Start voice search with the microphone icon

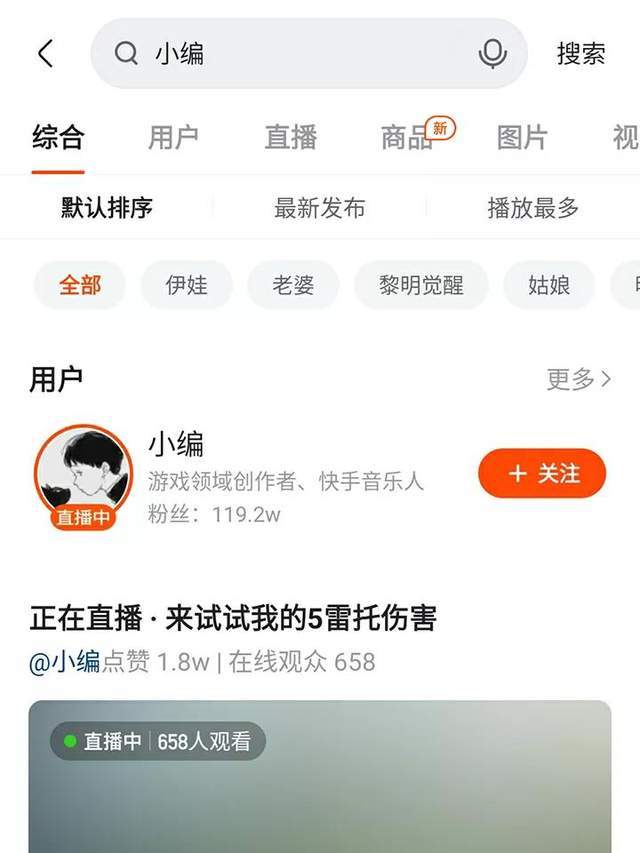[x=492, y=53]
